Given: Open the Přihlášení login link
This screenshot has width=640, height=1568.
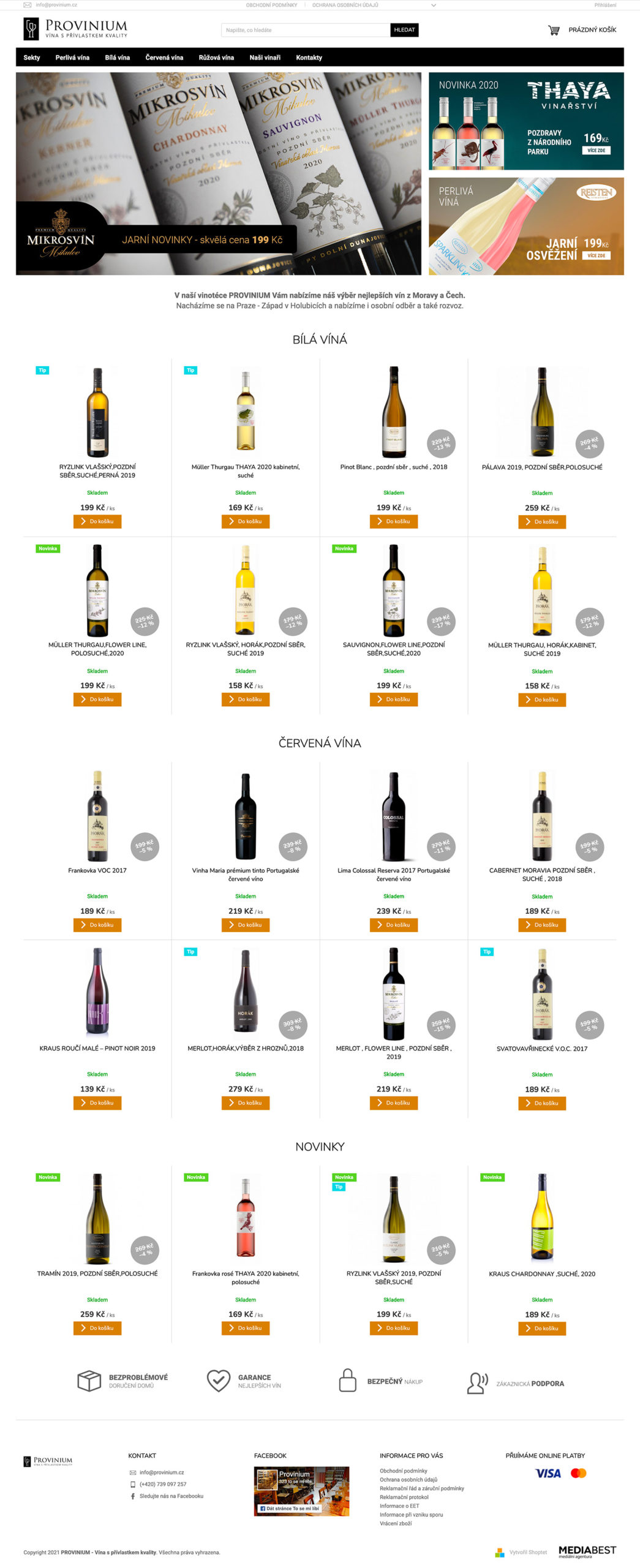Looking at the screenshot, I should [604, 5].
